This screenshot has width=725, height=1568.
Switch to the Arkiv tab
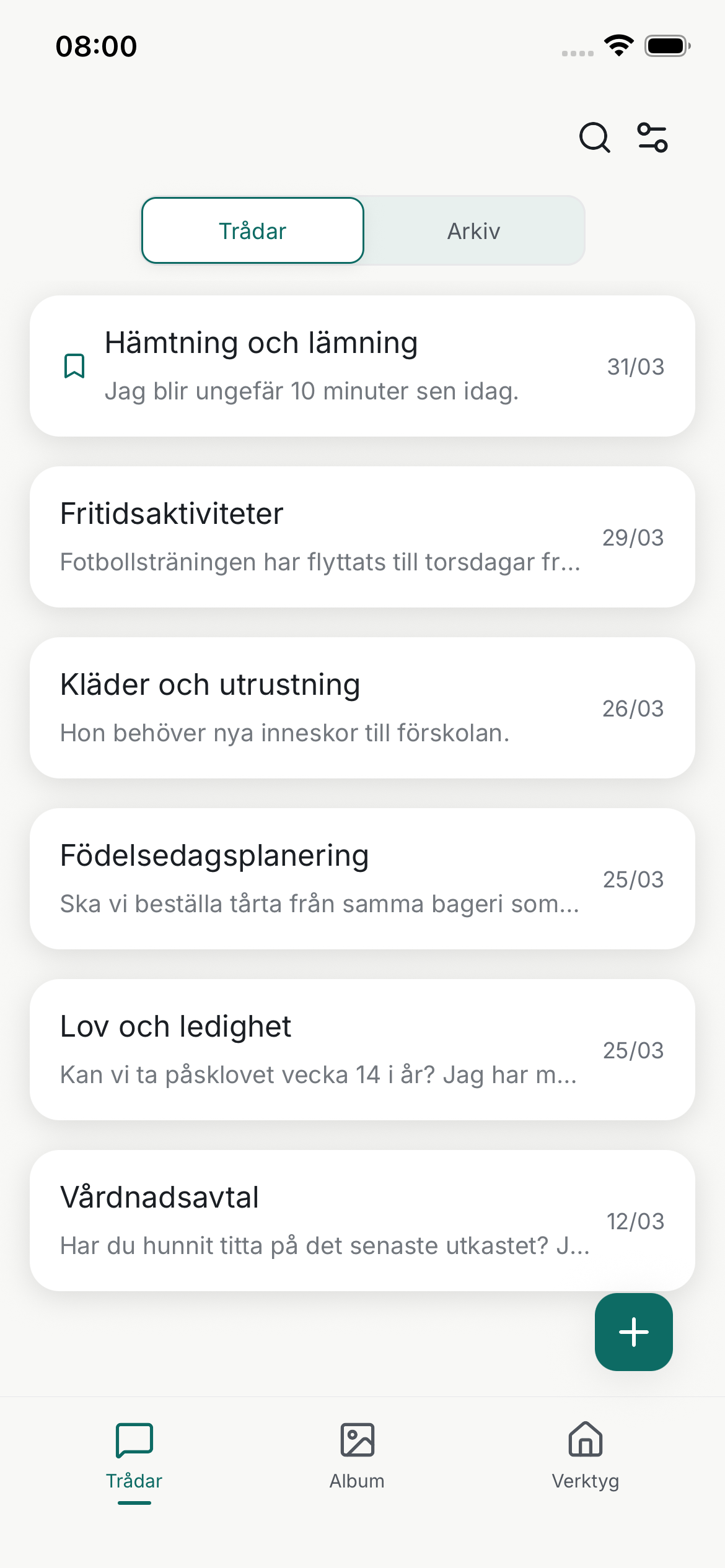474,230
